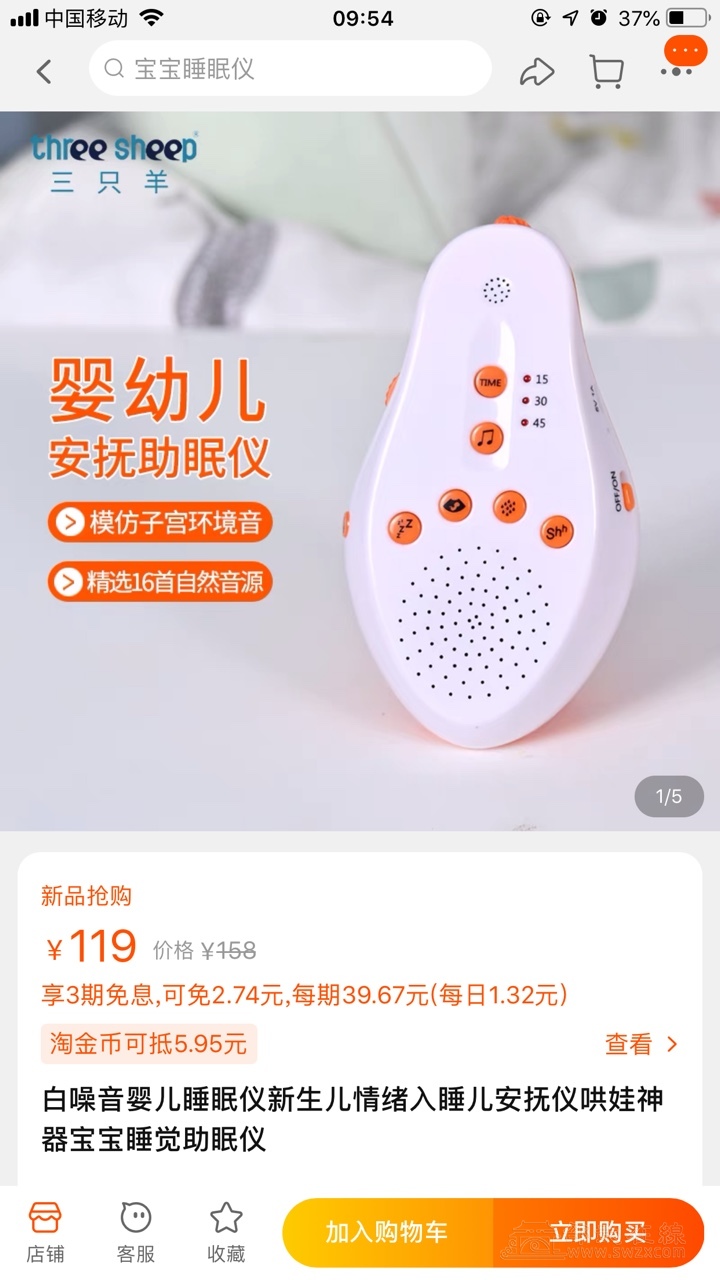This screenshot has width=720, height=1280.
Task: Share this product
Action: click(x=536, y=70)
